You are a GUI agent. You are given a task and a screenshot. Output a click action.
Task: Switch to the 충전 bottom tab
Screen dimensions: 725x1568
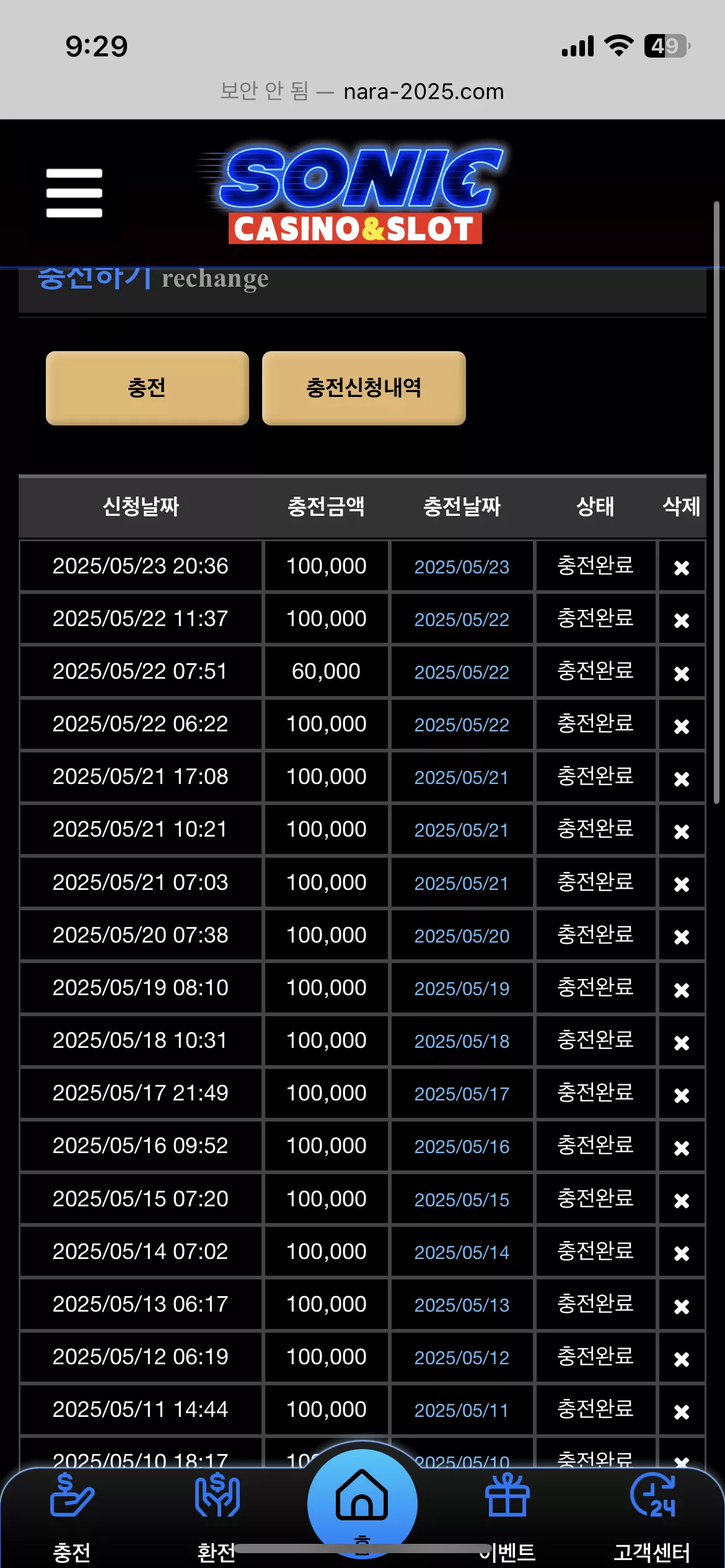72,1517
